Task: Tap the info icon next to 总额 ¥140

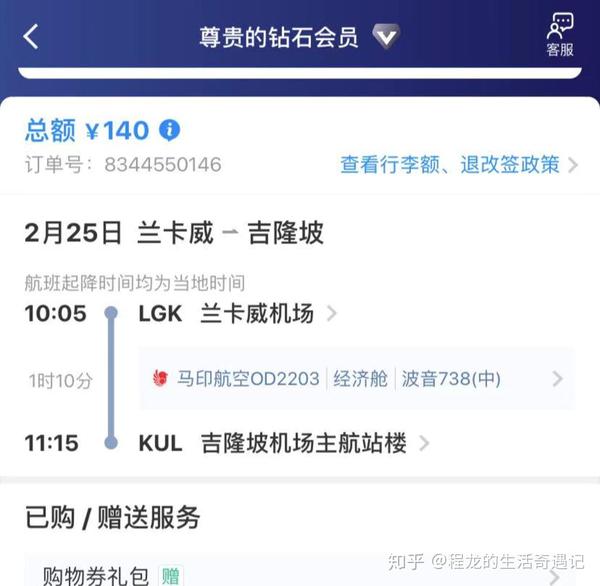Action: point(171,130)
